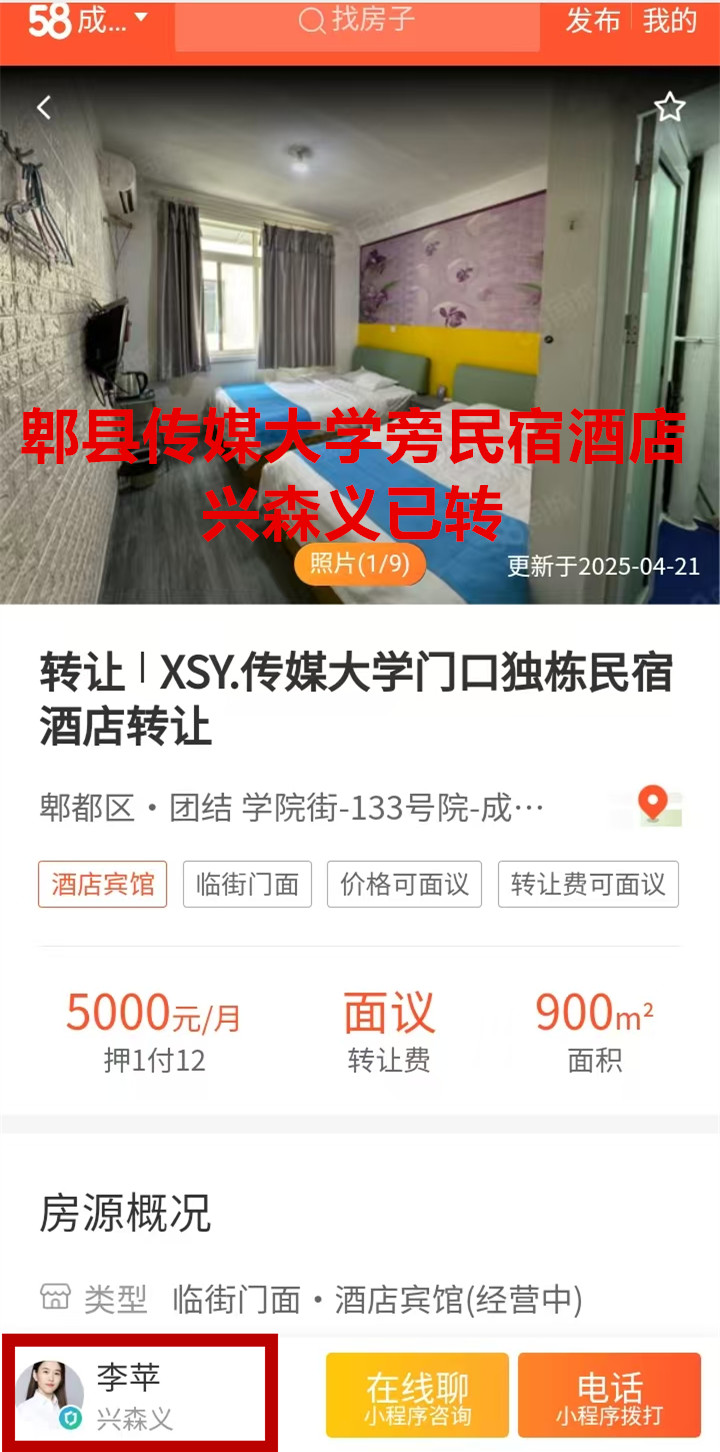Open the listing photo gallery
720x1452 pixels.
click(x=359, y=564)
